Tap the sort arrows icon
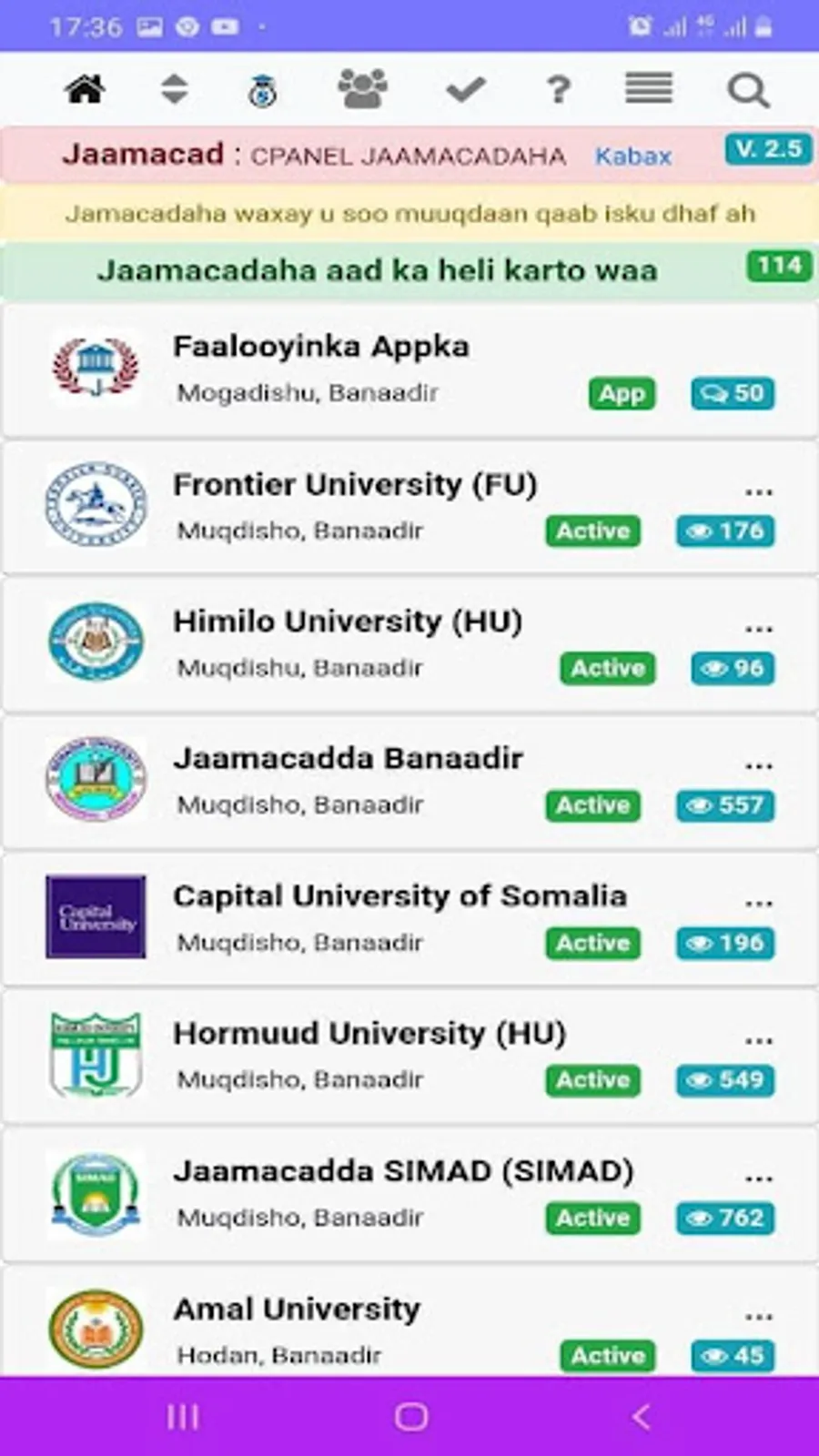The width and height of the screenshot is (819, 1456). [174, 90]
